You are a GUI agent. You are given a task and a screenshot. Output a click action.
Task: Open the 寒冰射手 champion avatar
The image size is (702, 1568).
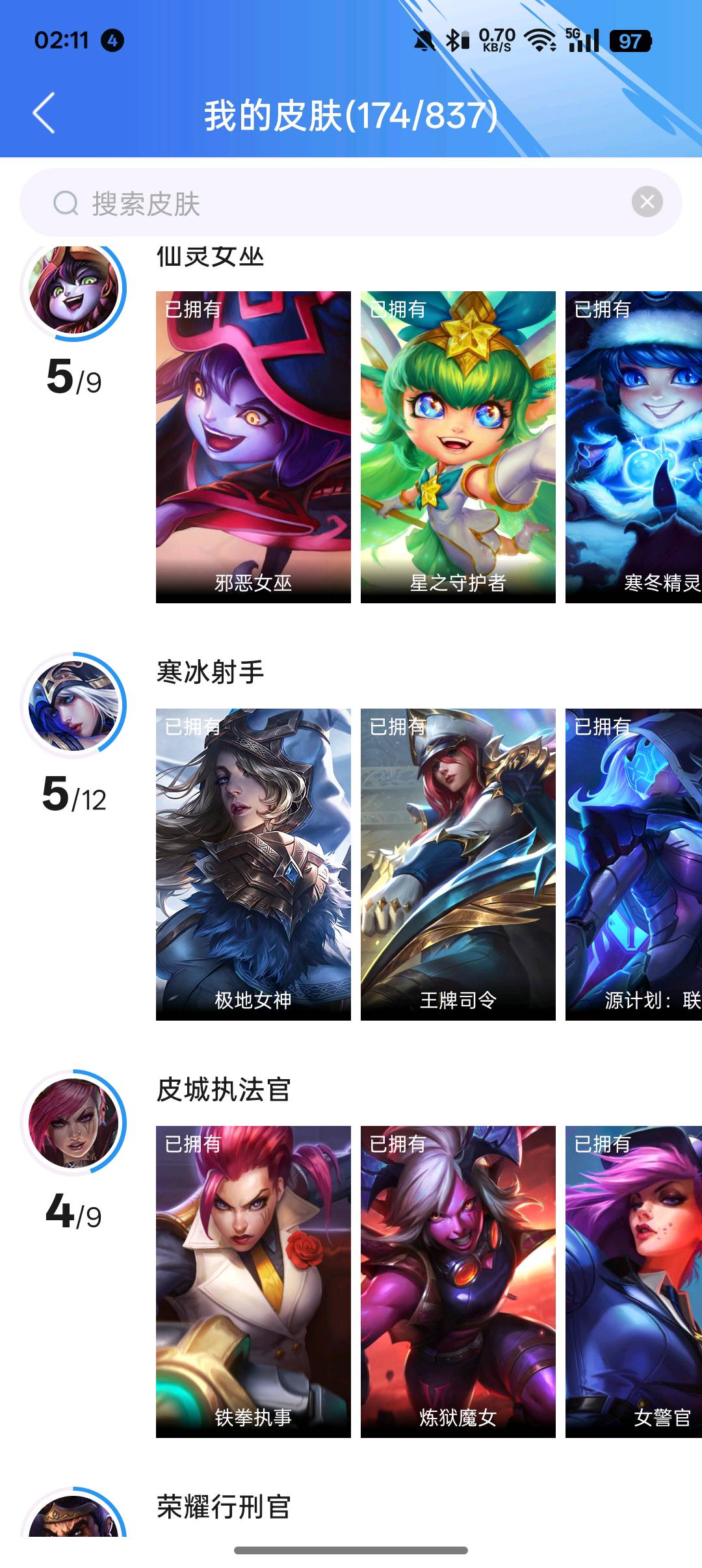pos(74,706)
